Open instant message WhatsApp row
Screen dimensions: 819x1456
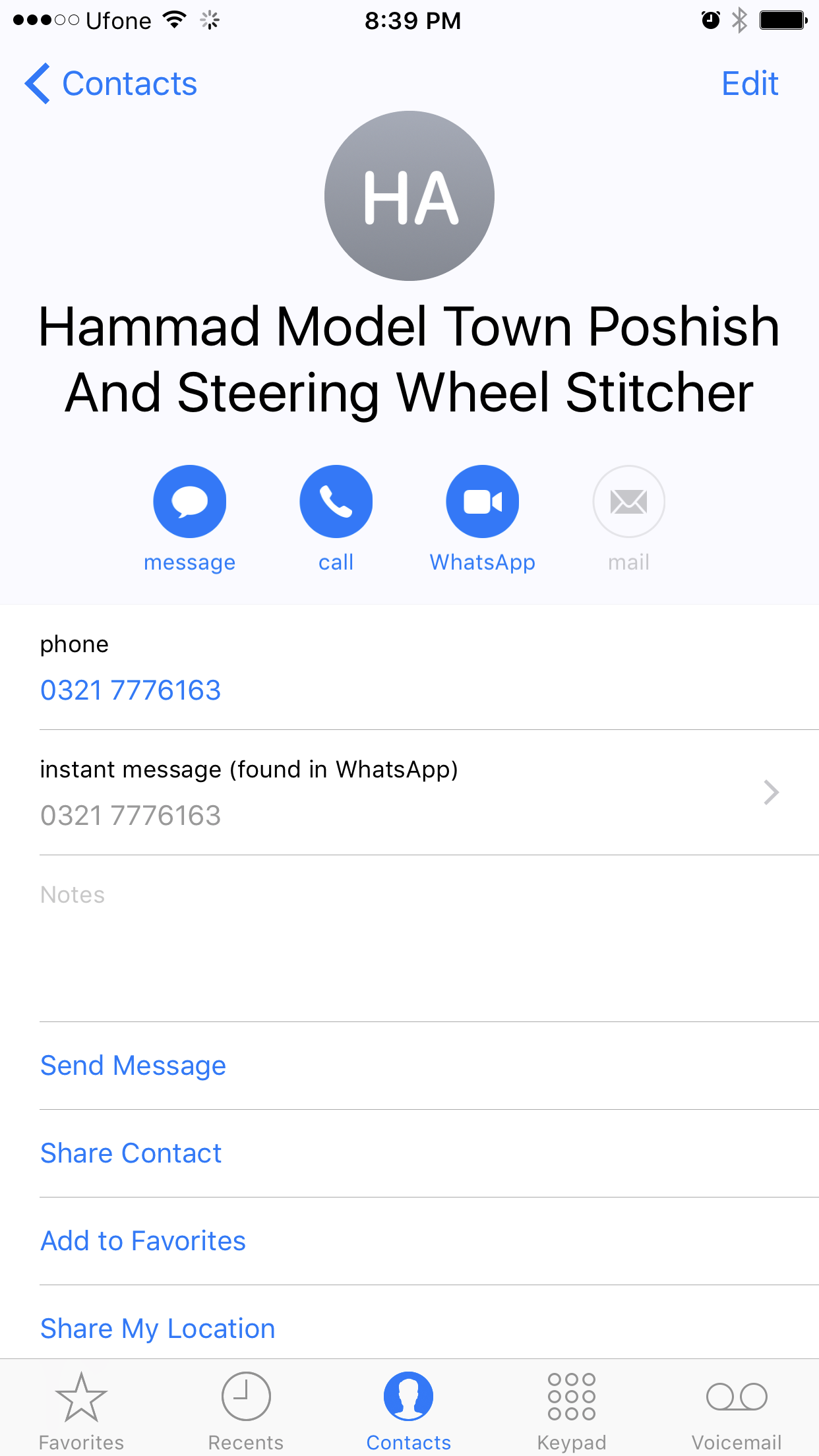click(409, 793)
